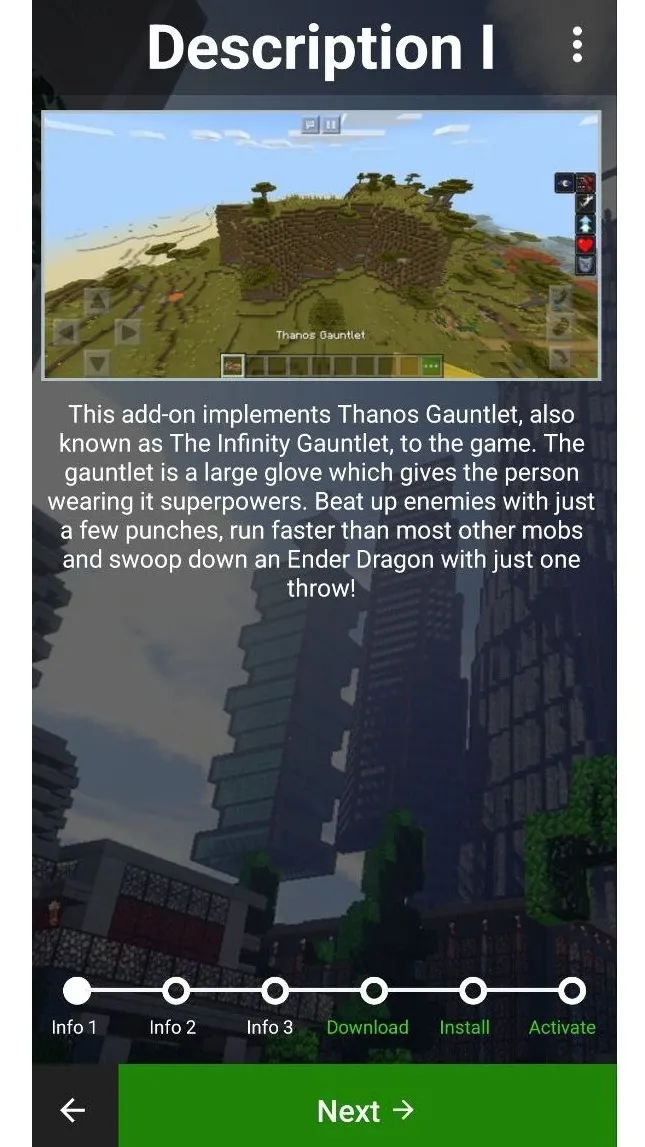This screenshot has width=645, height=1147.
Task: Open the Thanos Gauntlet preview image
Action: point(321,245)
